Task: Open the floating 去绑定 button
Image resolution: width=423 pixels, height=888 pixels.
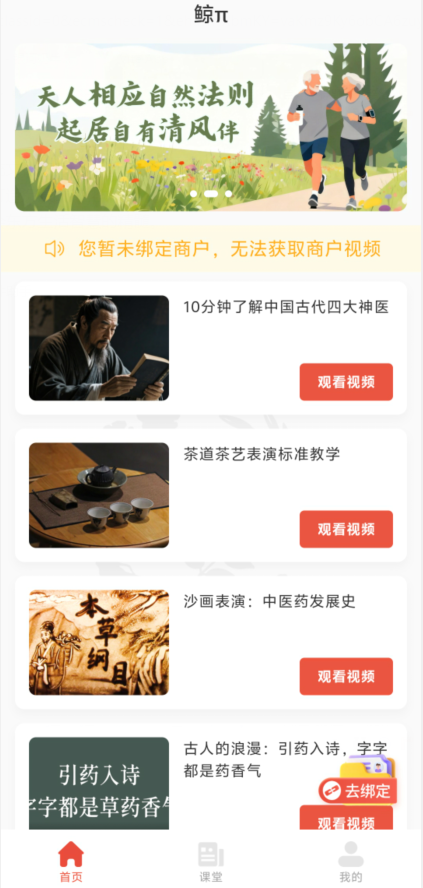Action: pos(358,791)
